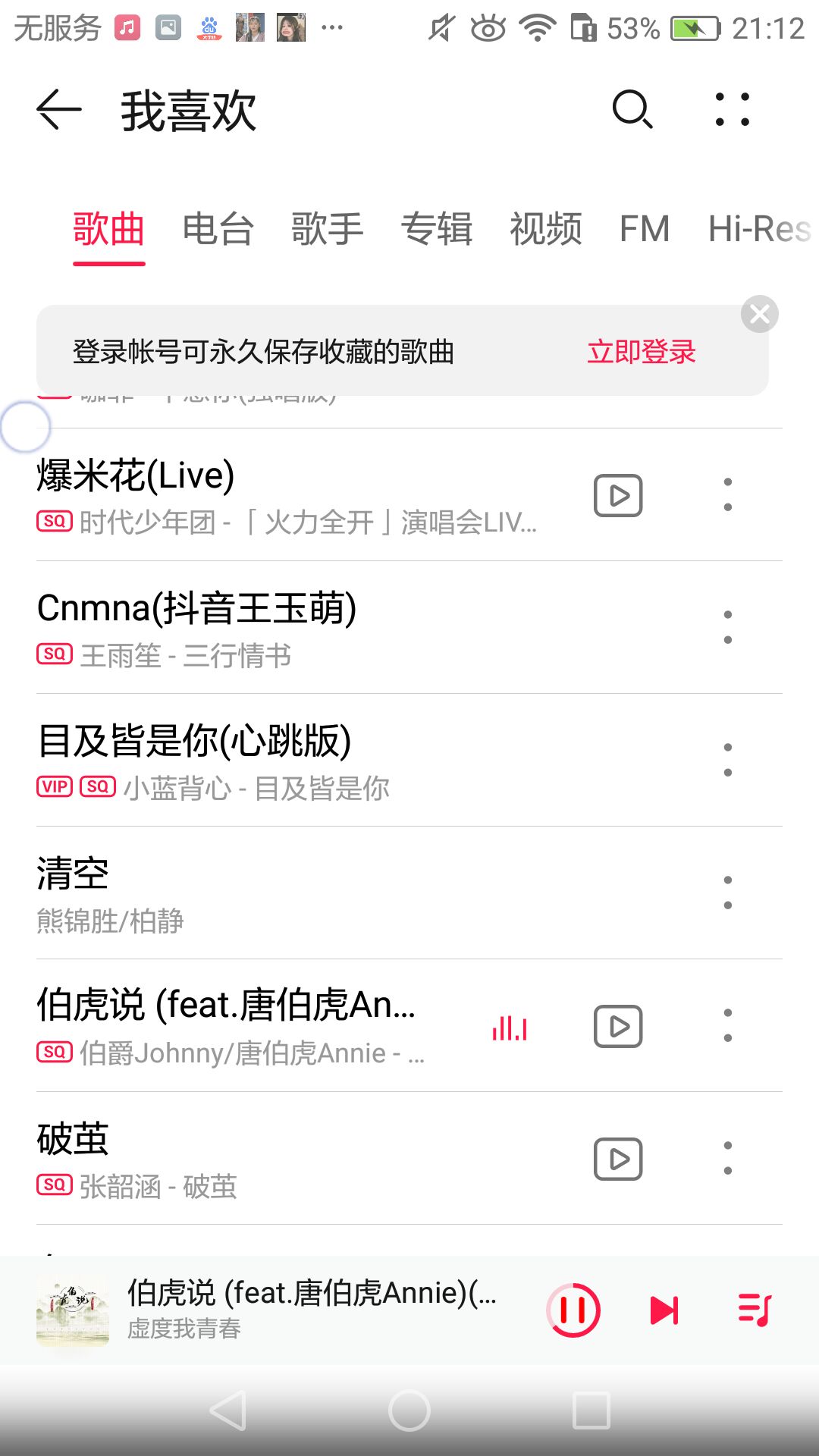This screenshot has width=819, height=1456.
Task: Skip to the next track
Action: [x=664, y=1310]
